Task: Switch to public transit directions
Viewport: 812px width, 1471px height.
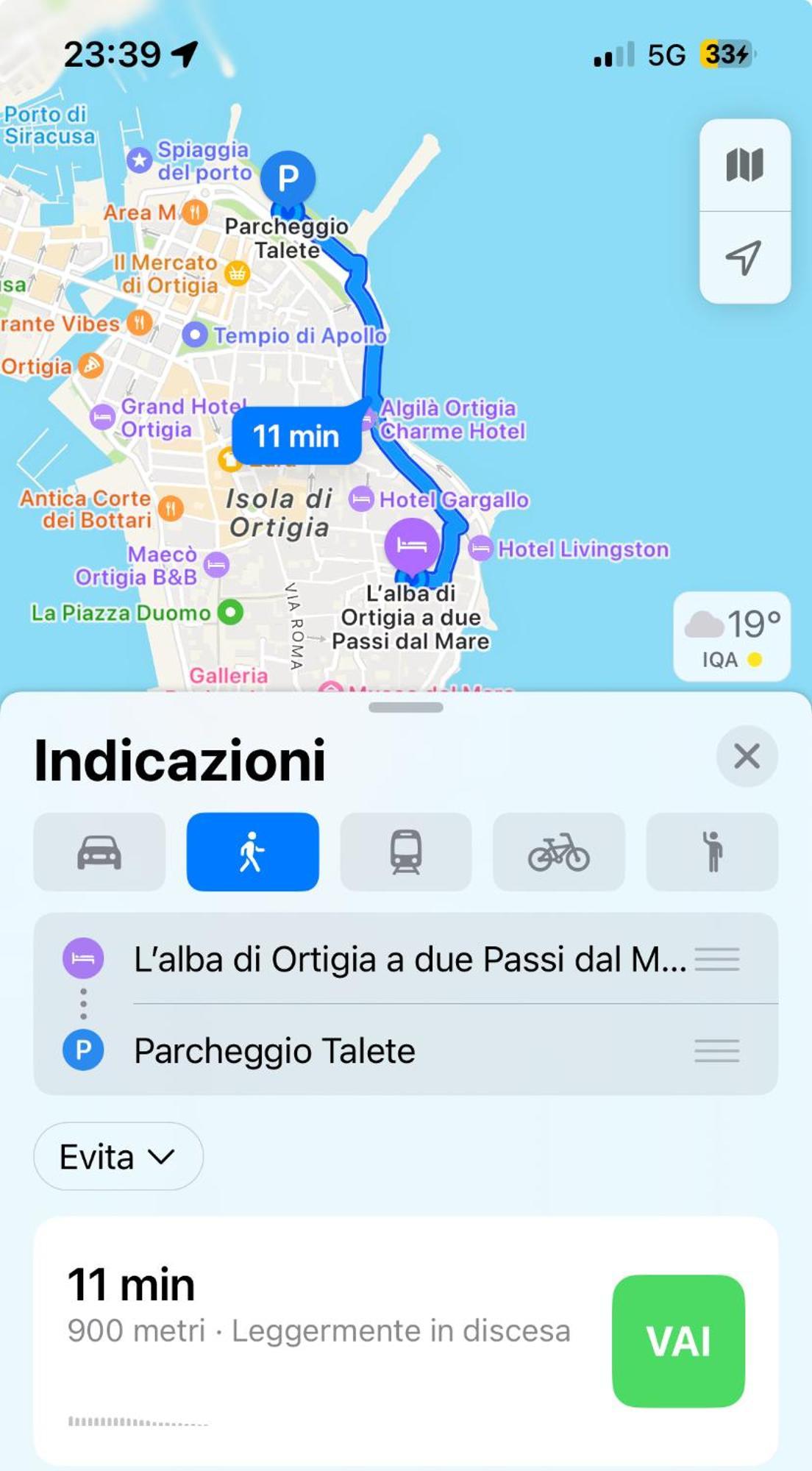Action: 405,852
